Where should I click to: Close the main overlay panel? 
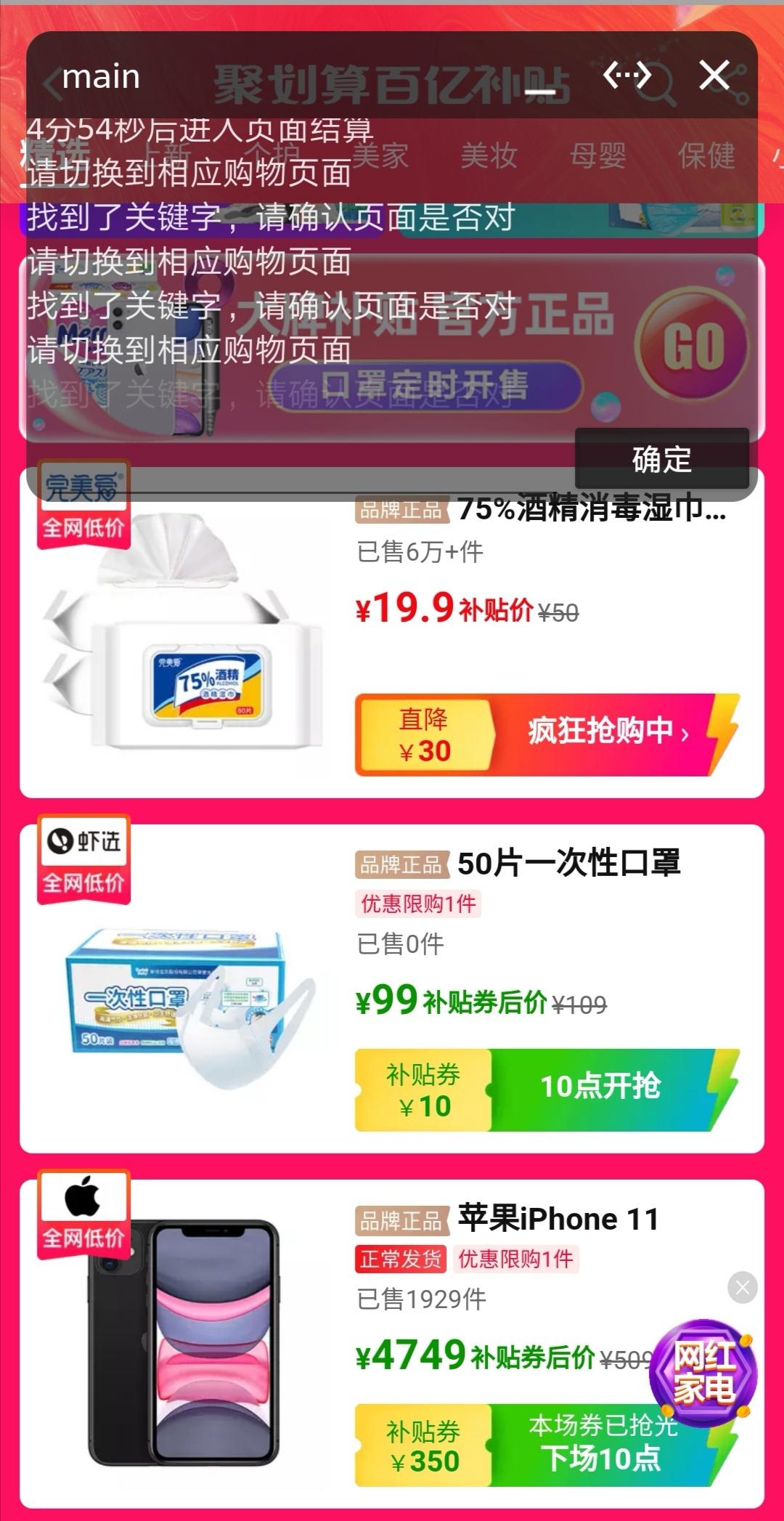pos(714,76)
